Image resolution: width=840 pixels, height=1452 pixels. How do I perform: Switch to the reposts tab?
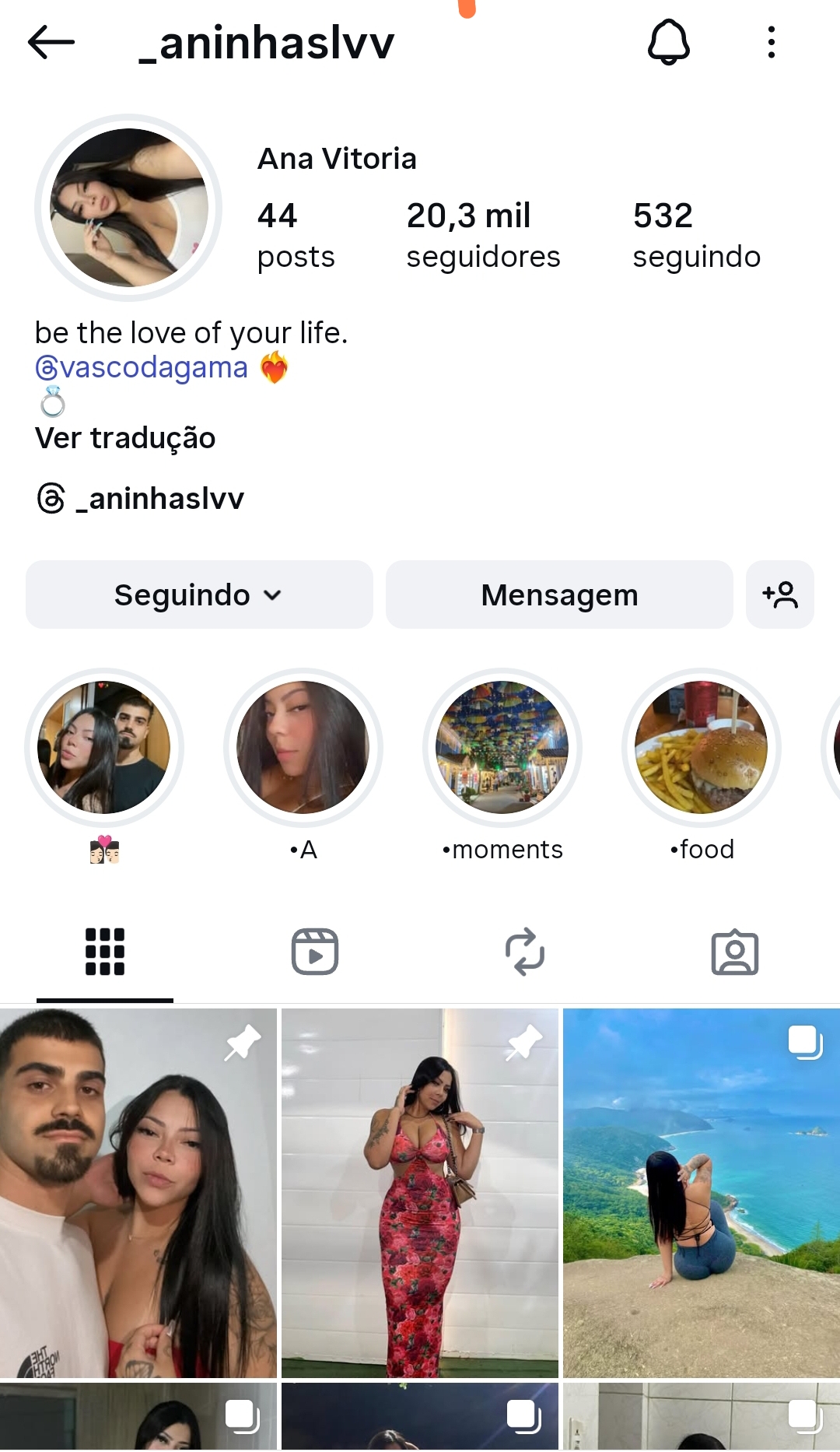[x=525, y=952]
